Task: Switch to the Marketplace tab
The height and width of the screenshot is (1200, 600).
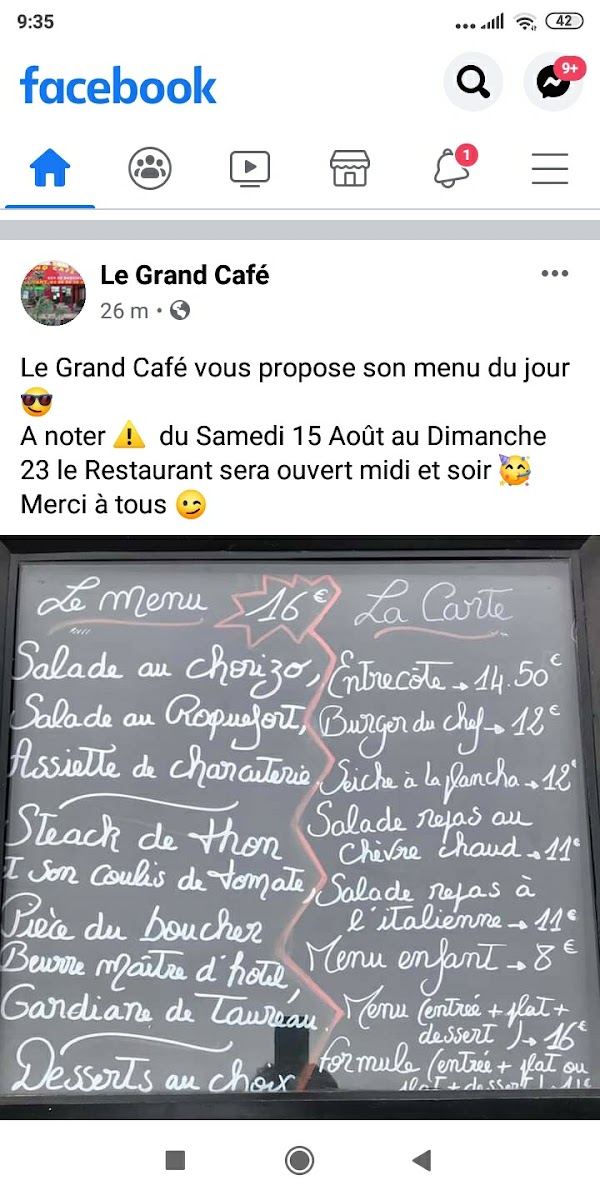Action: pyautogui.click(x=350, y=168)
